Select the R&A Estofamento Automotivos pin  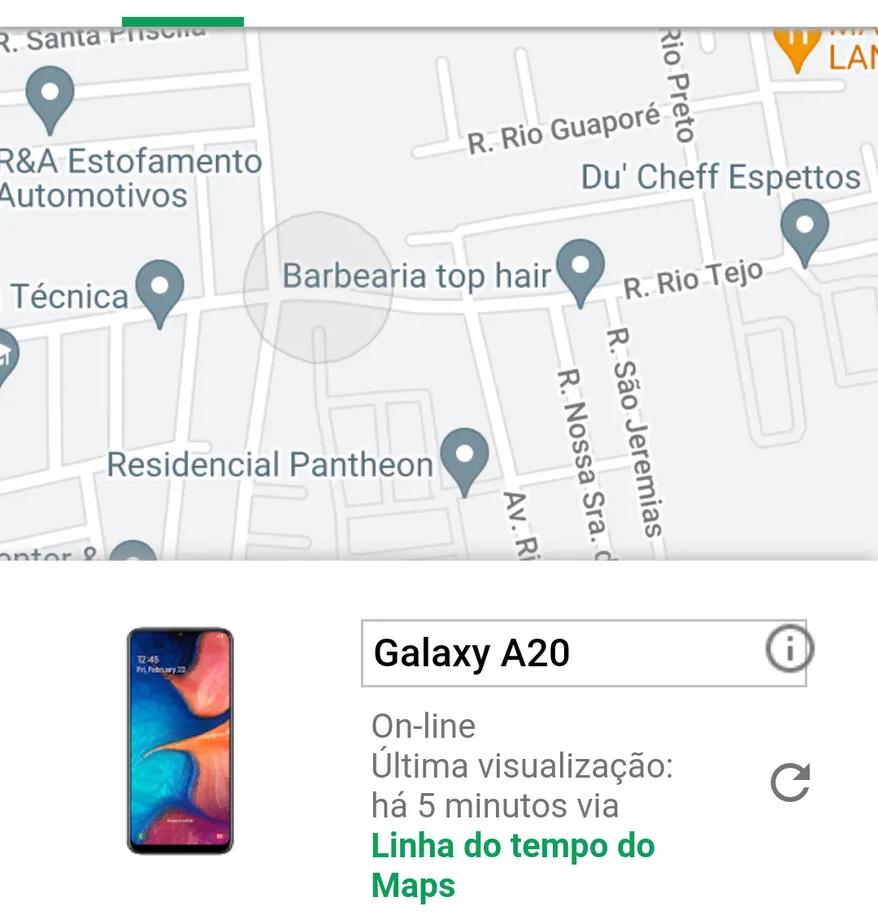(x=49, y=97)
